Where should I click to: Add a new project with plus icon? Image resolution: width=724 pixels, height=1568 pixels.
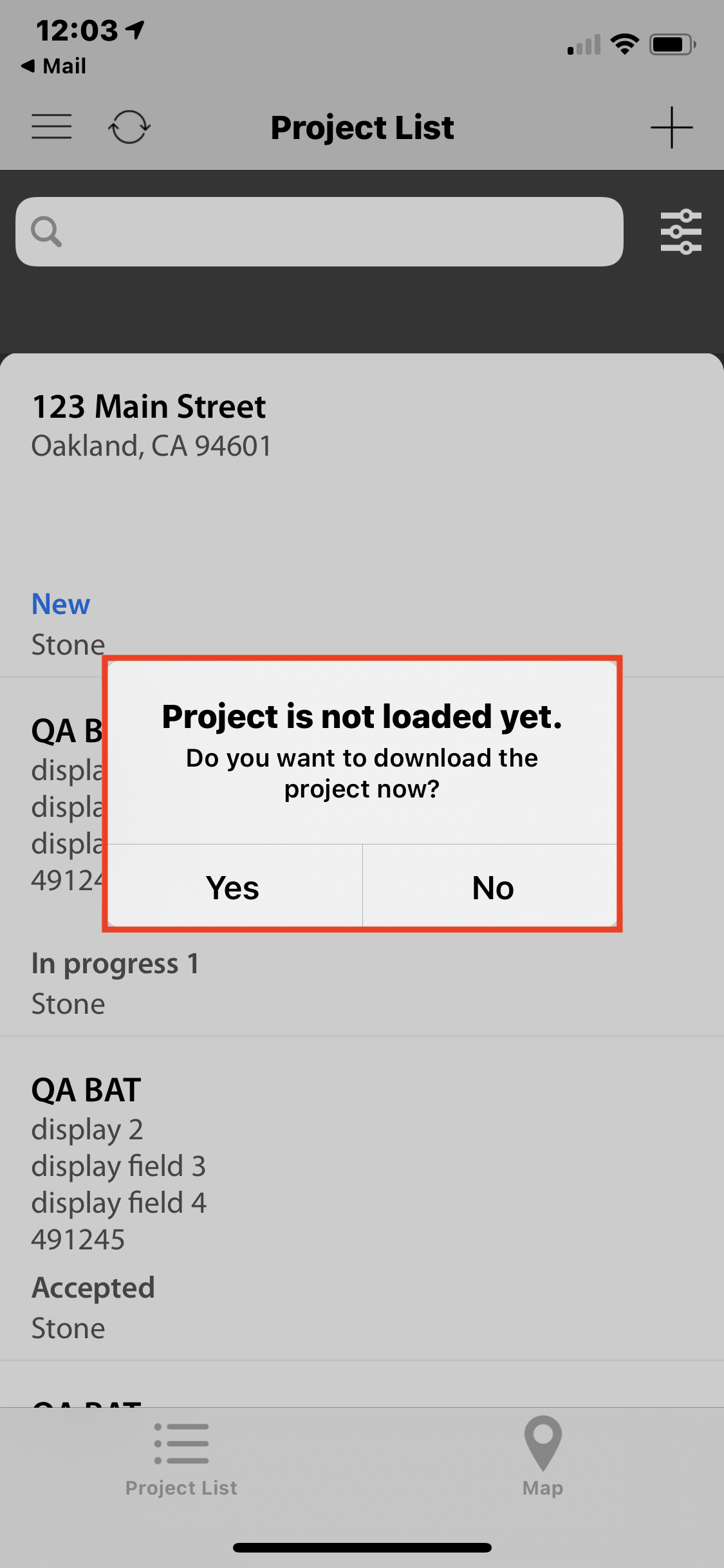[x=671, y=127]
